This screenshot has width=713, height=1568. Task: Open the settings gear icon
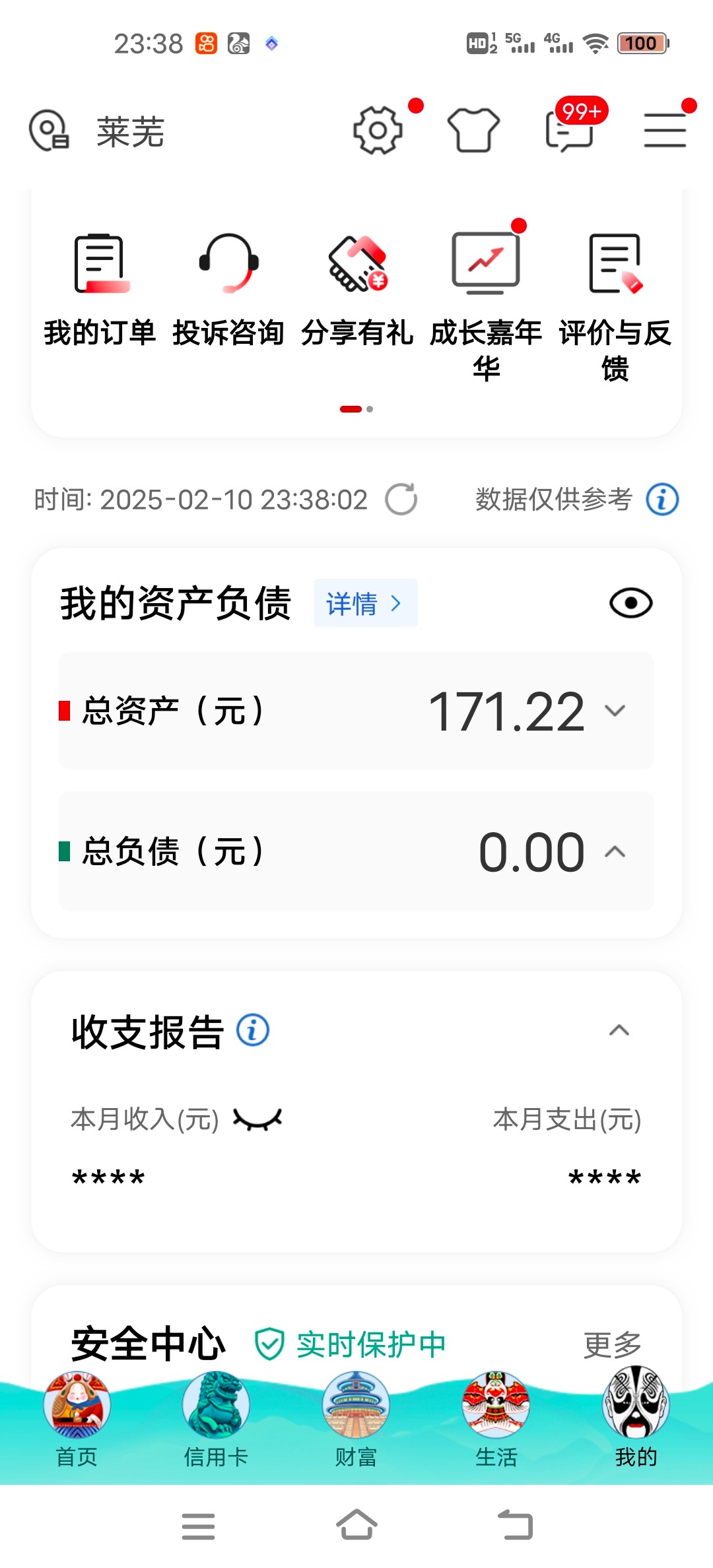(x=378, y=130)
